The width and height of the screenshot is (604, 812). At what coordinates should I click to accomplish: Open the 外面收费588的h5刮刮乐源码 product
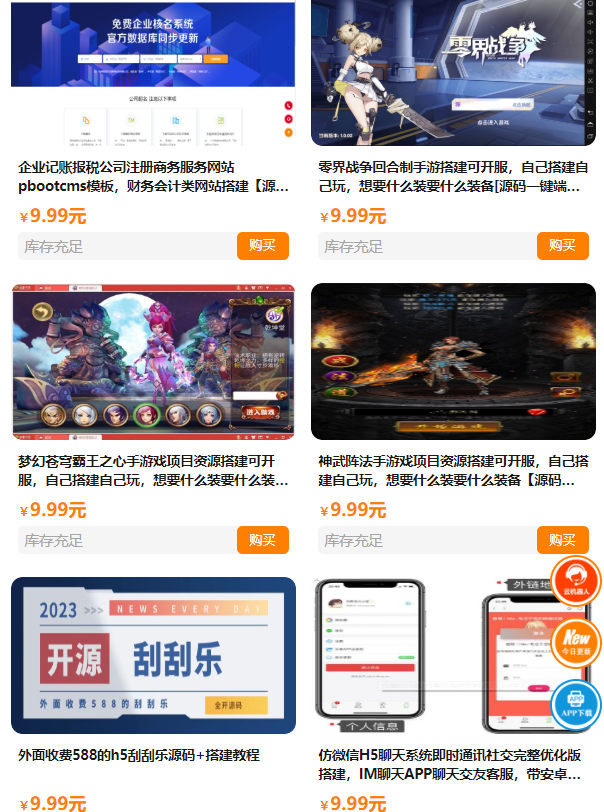[153, 656]
